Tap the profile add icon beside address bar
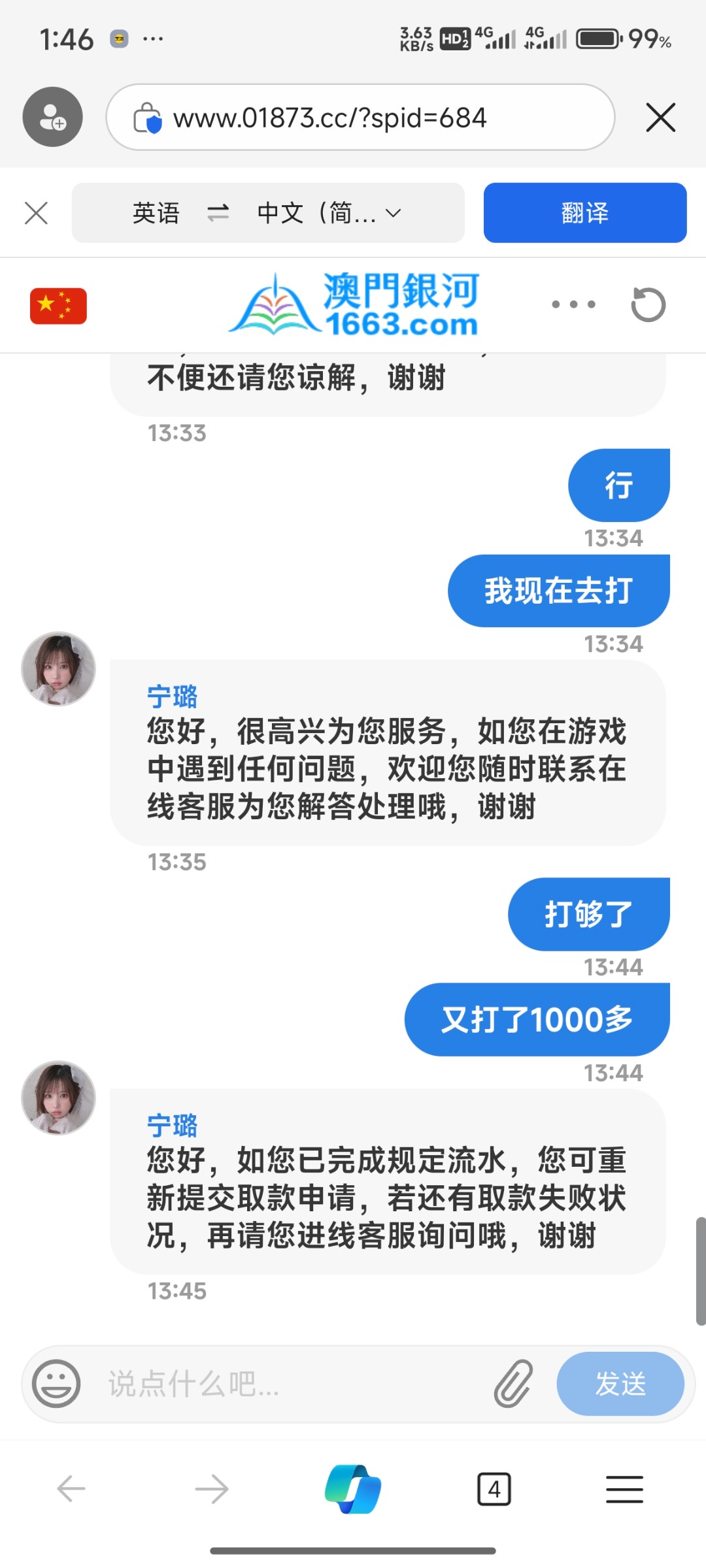Screen dimensions: 706x1568 [52, 117]
